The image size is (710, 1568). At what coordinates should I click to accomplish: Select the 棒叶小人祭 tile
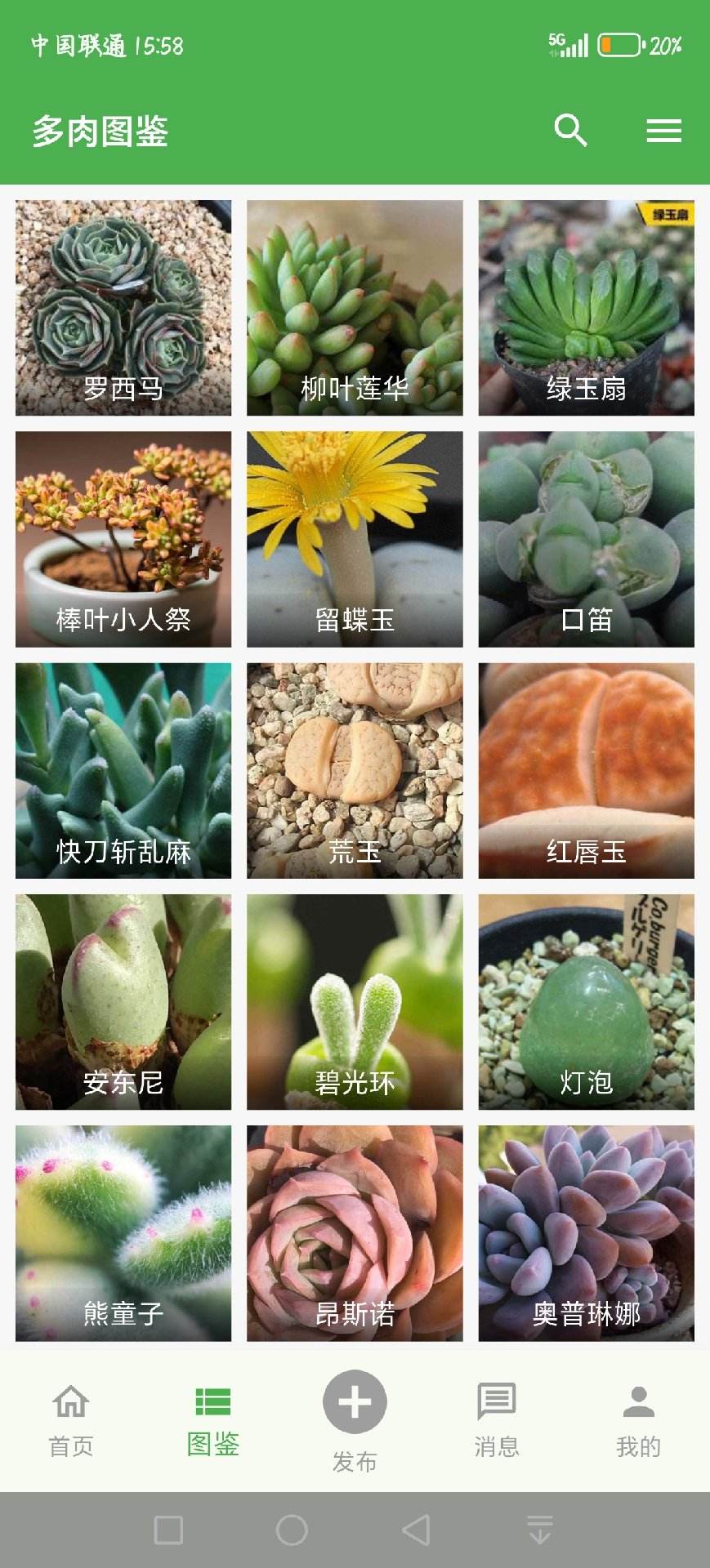pyautogui.click(x=123, y=539)
